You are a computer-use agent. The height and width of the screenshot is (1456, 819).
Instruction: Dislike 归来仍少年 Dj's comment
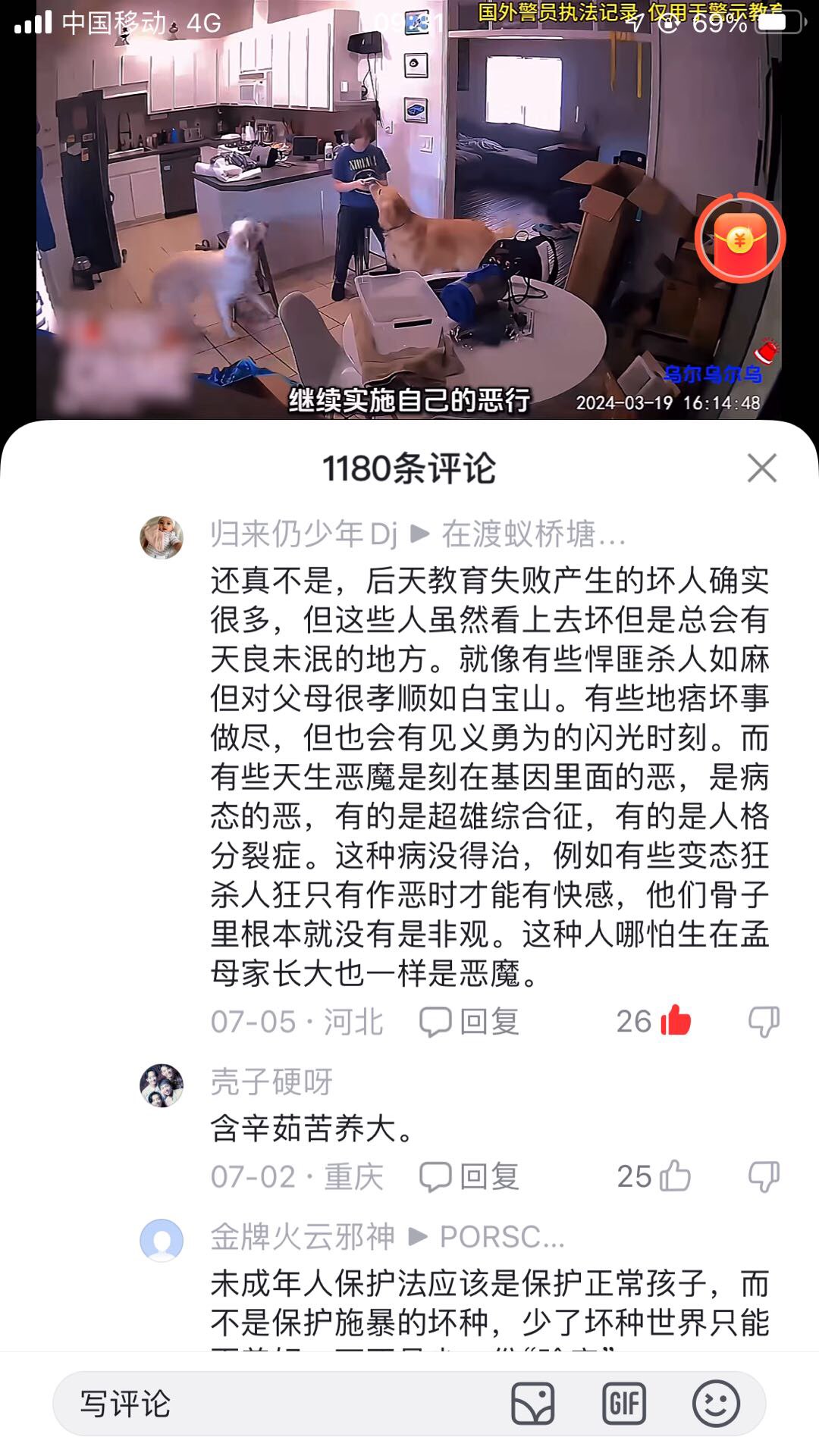[763, 1022]
